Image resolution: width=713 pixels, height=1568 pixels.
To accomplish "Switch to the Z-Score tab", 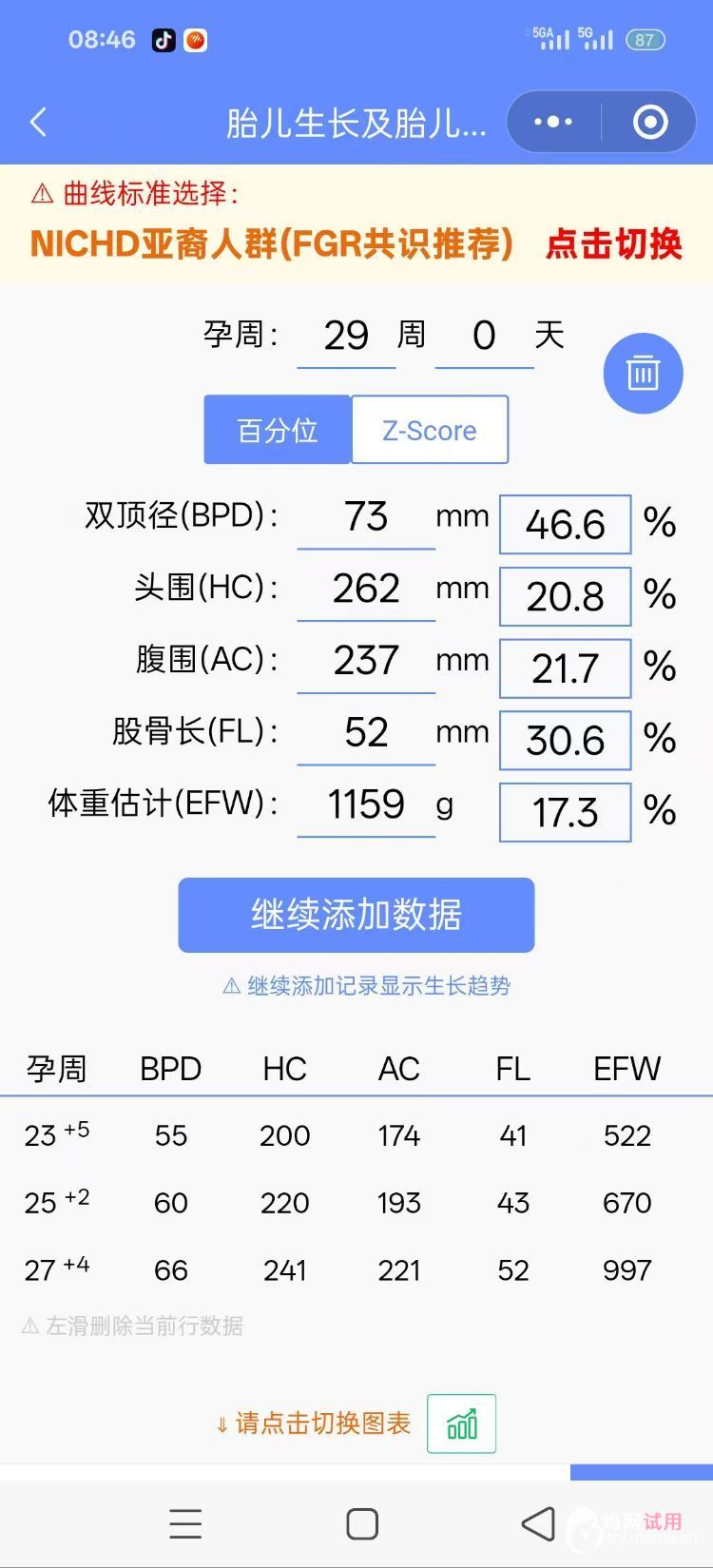I will pyautogui.click(x=430, y=430).
